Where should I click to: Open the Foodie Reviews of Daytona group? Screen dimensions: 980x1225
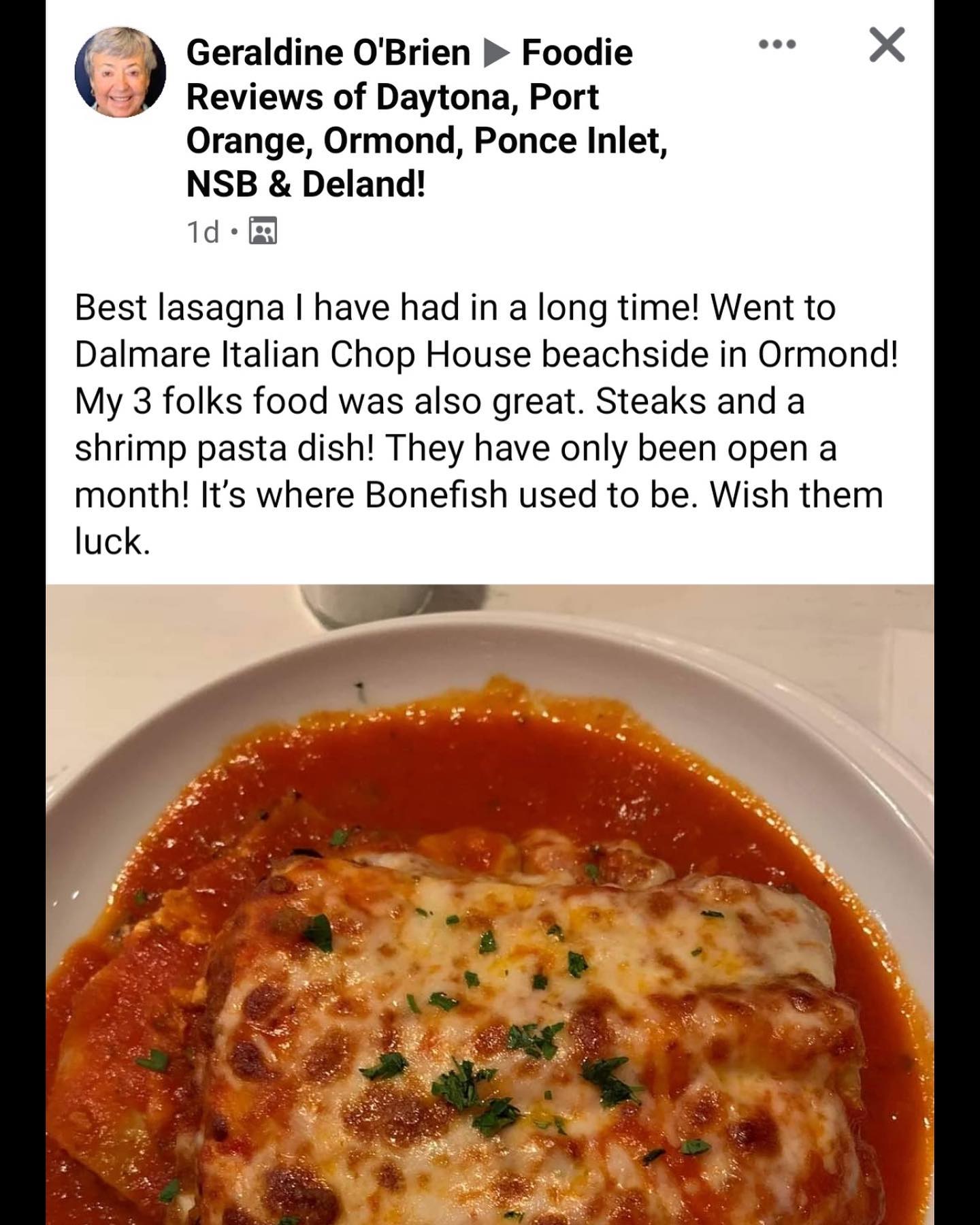coord(426,118)
